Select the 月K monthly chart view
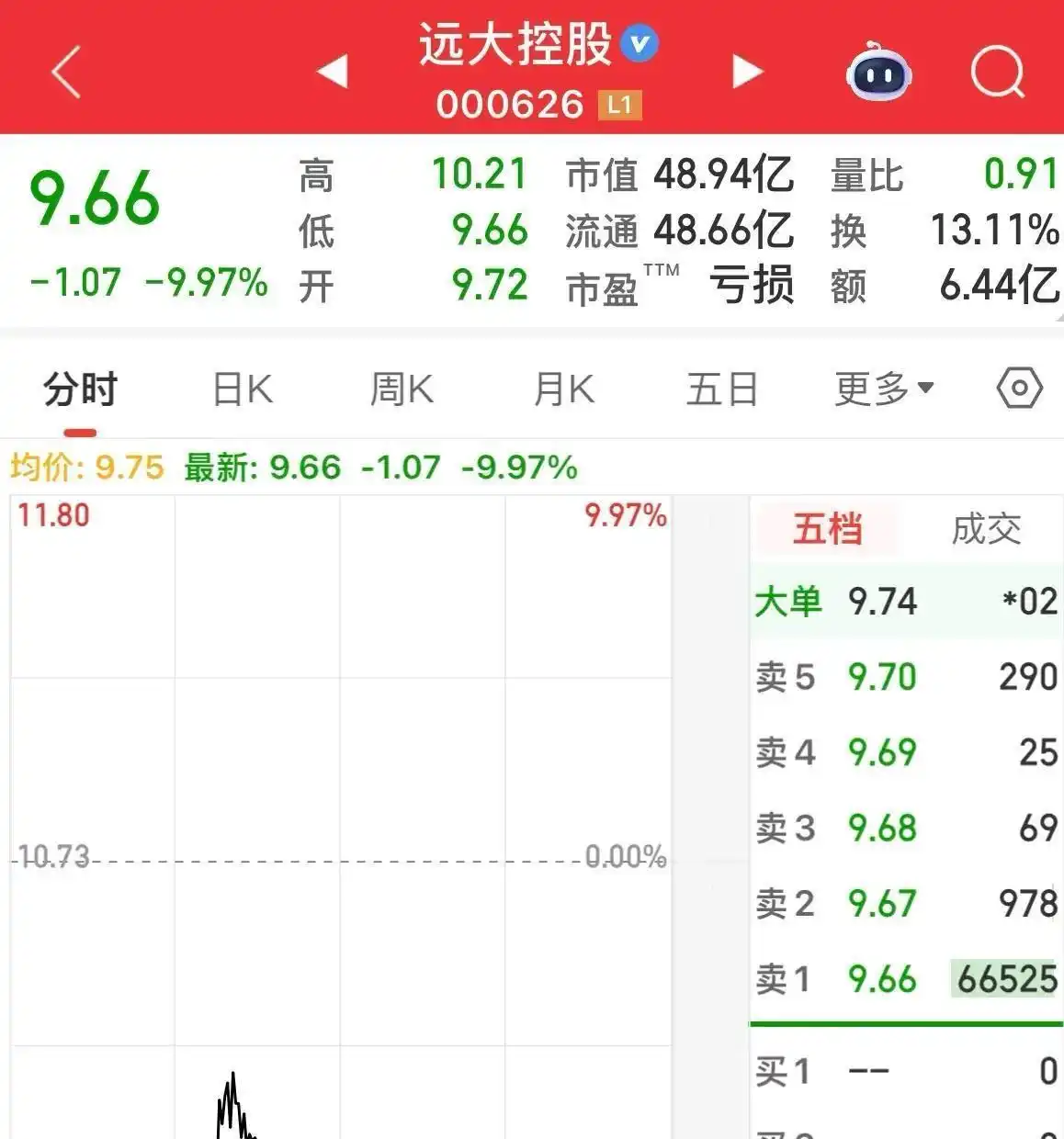 (562, 388)
